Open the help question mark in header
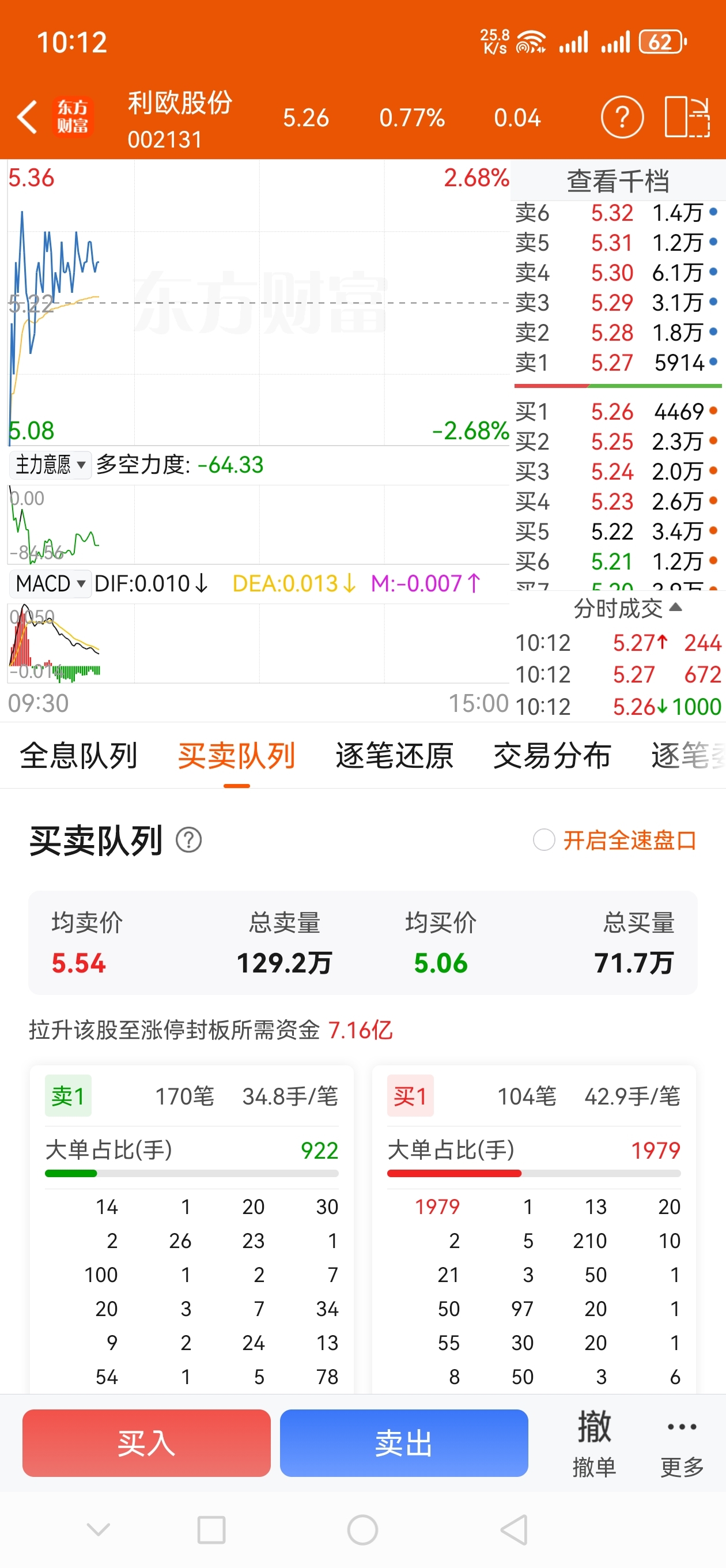Image resolution: width=726 pixels, height=1568 pixels. 622,117
